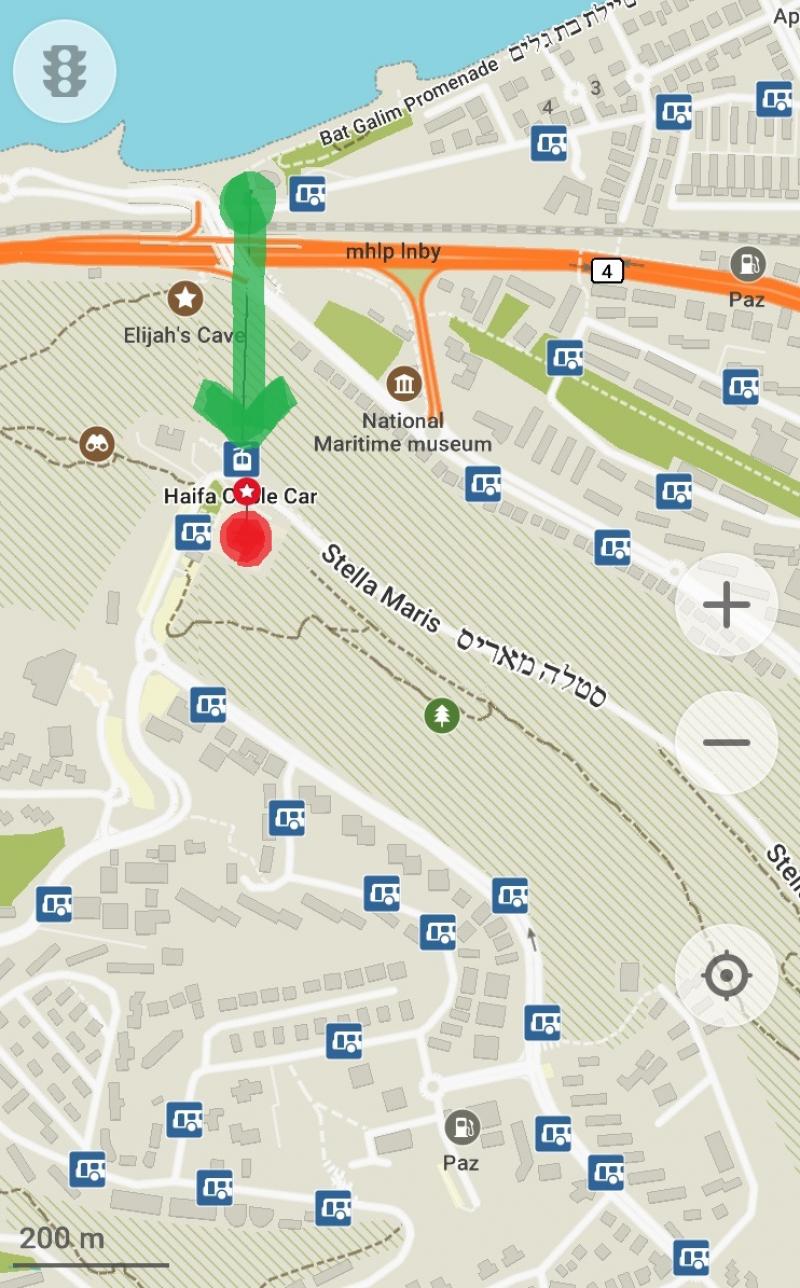Image resolution: width=800 pixels, height=1288 pixels.
Task: Select the green tree park marker
Action: pos(441,715)
